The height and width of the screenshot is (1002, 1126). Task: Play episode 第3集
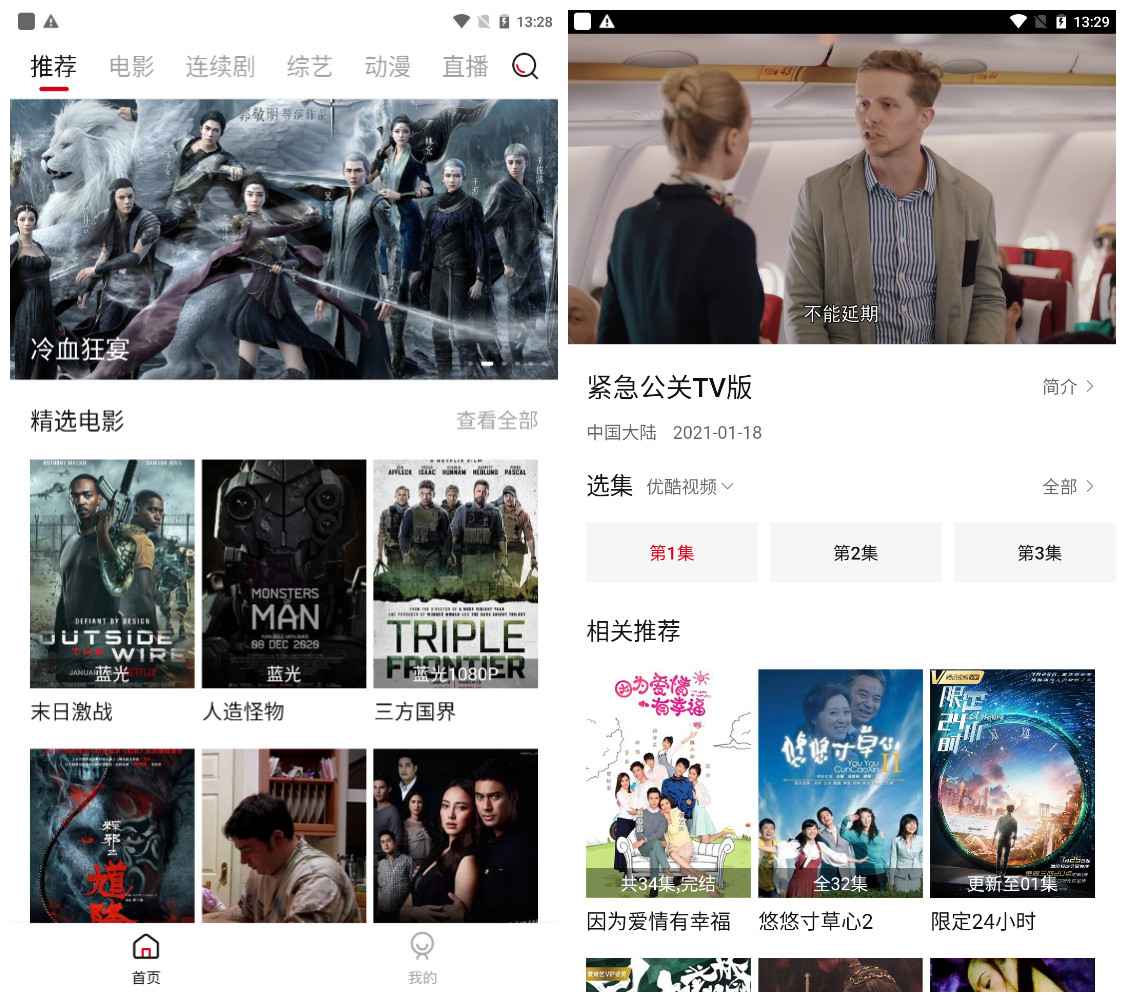click(x=1038, y=553)
